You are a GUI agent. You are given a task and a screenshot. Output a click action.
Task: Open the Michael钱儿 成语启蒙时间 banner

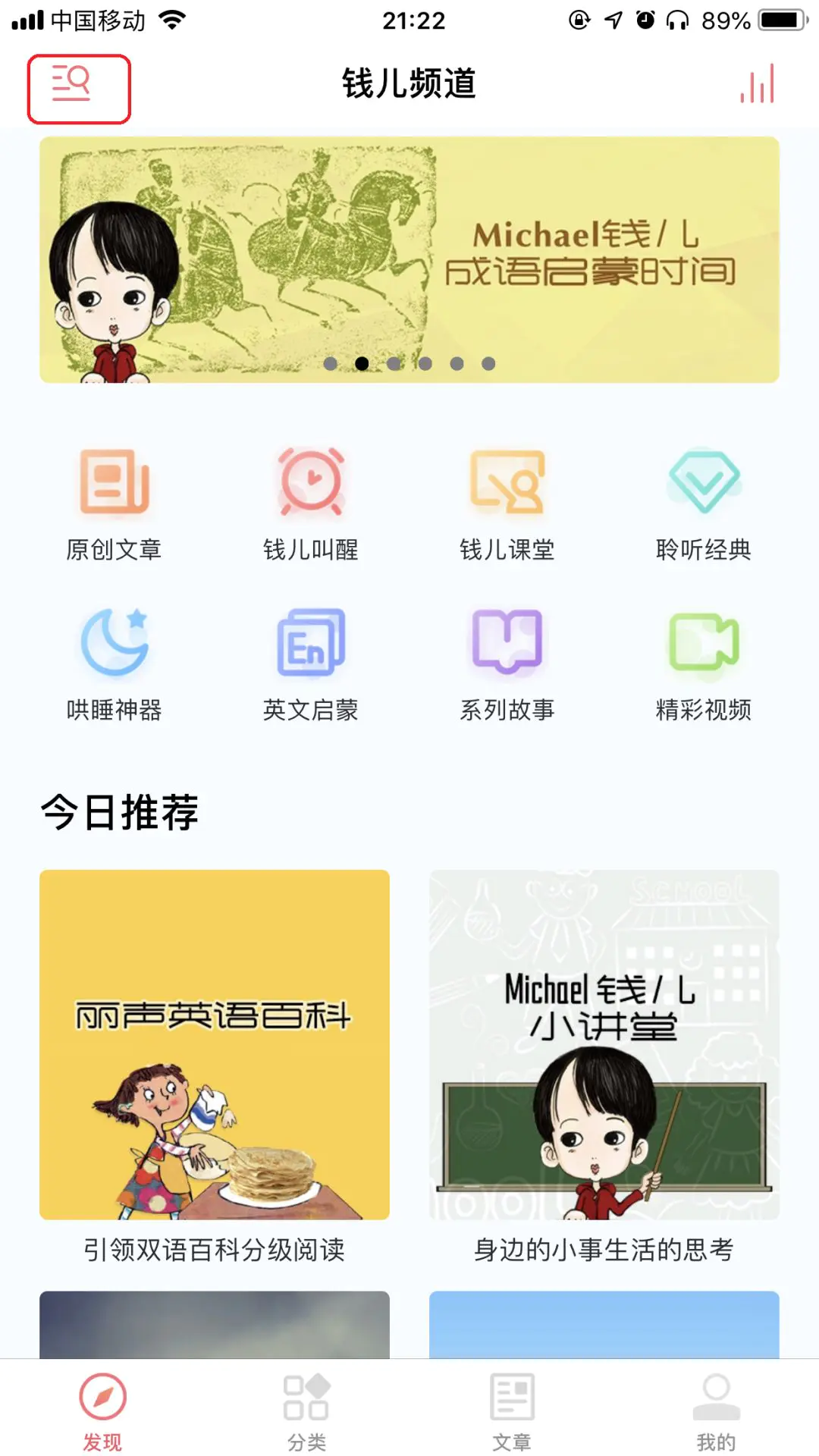pos(409,259)
